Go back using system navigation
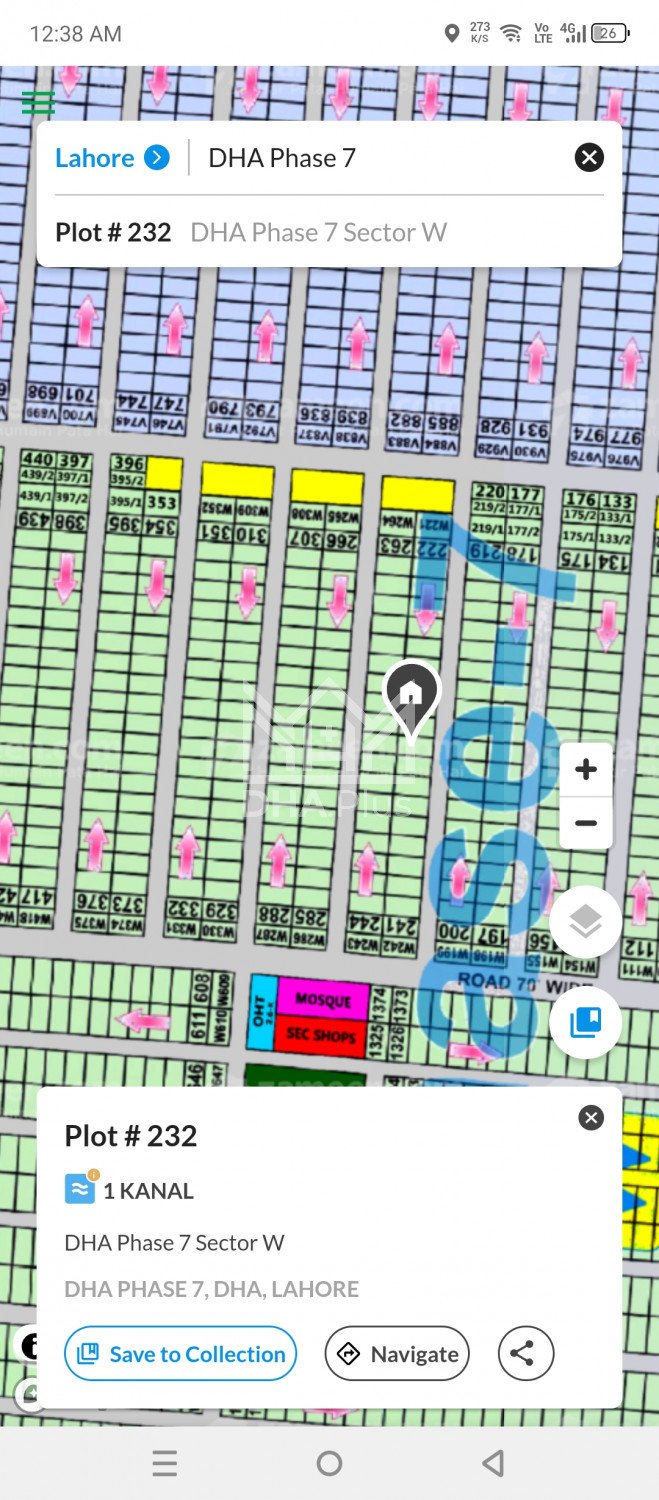 click(493, 1464)
